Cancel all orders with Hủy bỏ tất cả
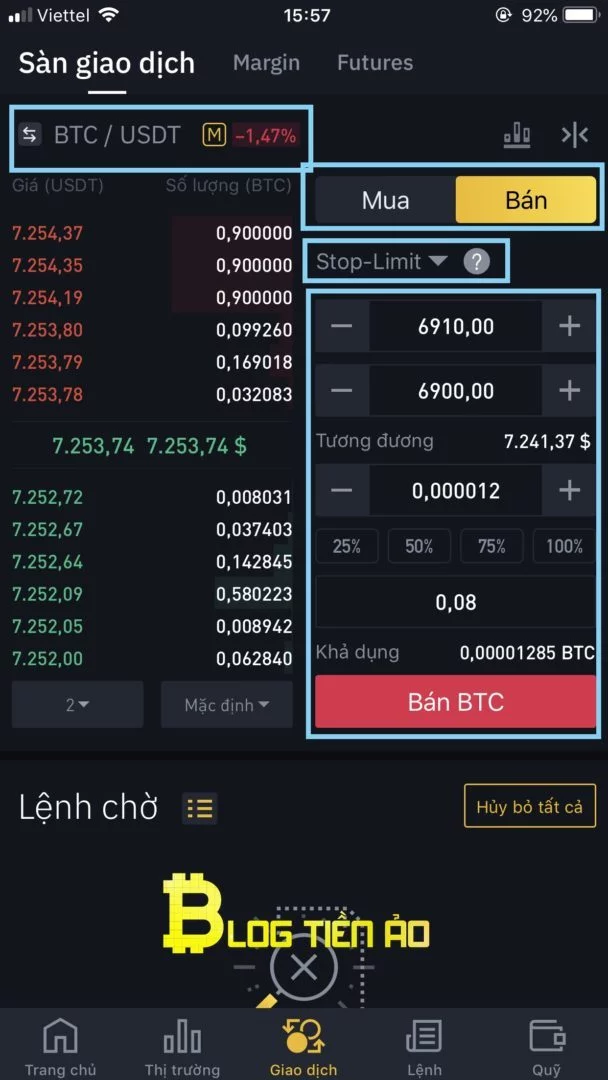 coord(530,806)
